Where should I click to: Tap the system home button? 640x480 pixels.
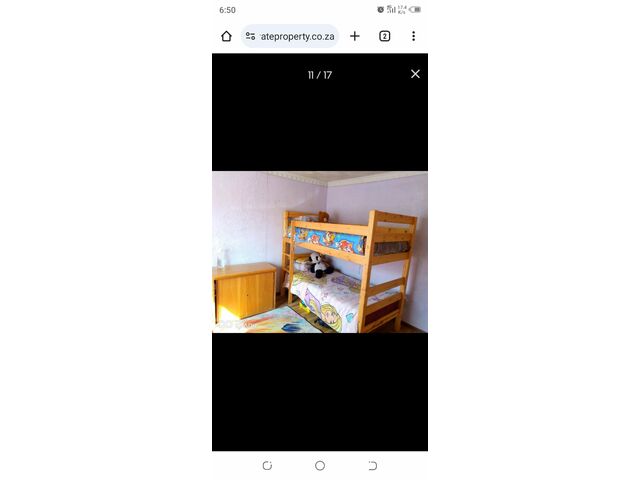[320, 466]
